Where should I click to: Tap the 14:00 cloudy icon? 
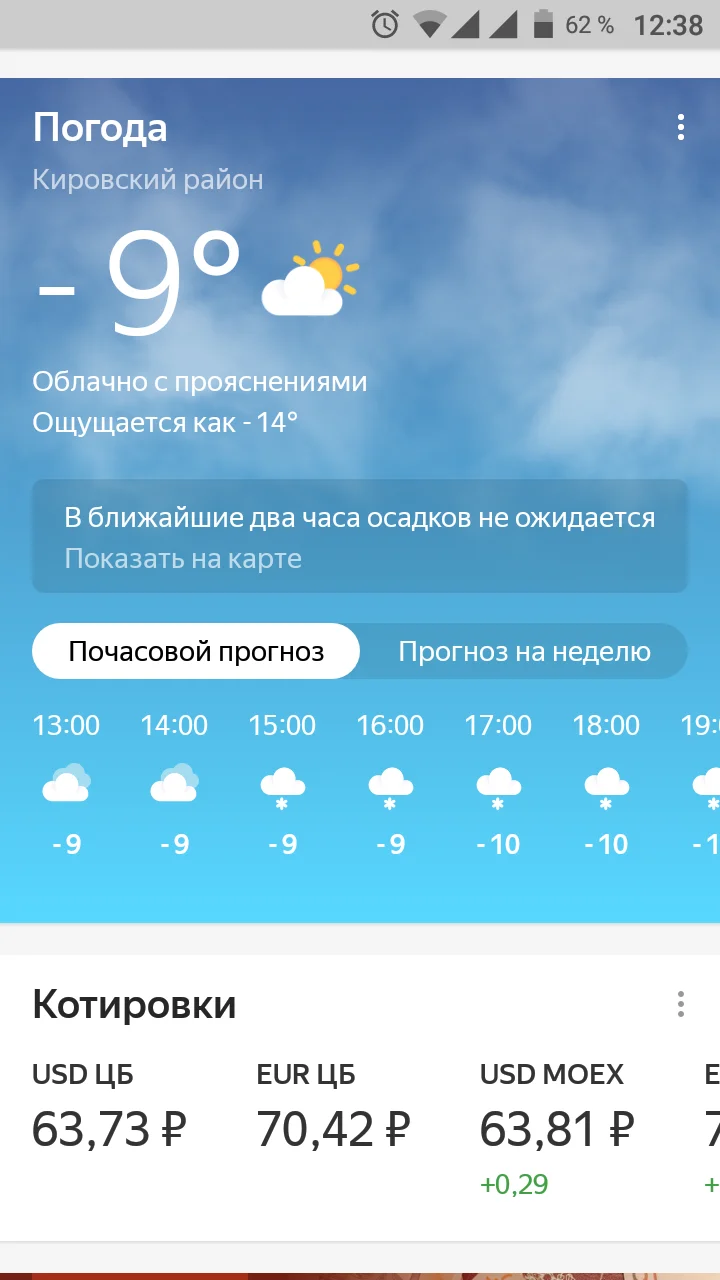coord(175,785)
